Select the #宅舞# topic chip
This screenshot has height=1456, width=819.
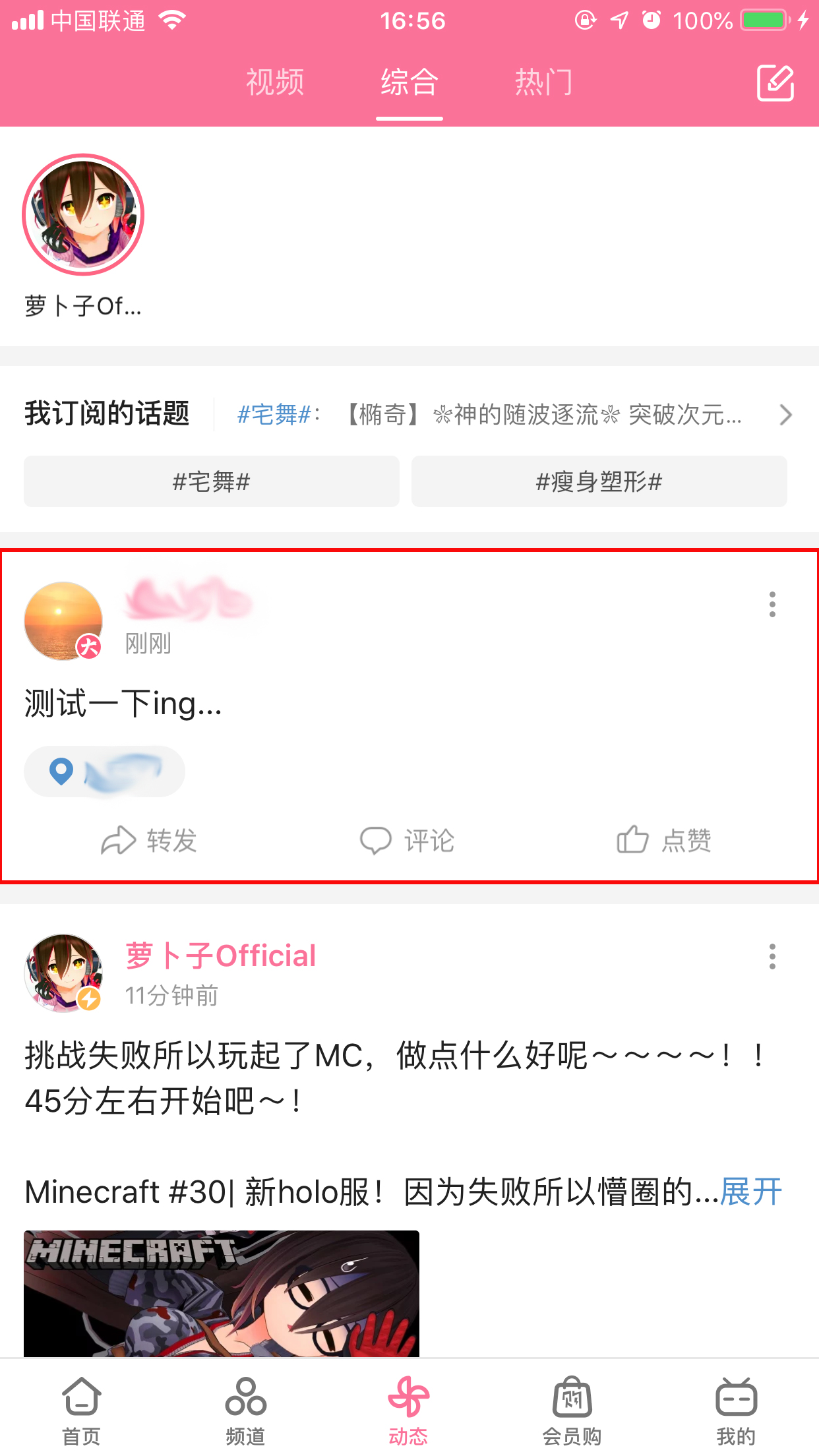click(x=212, y=482)
